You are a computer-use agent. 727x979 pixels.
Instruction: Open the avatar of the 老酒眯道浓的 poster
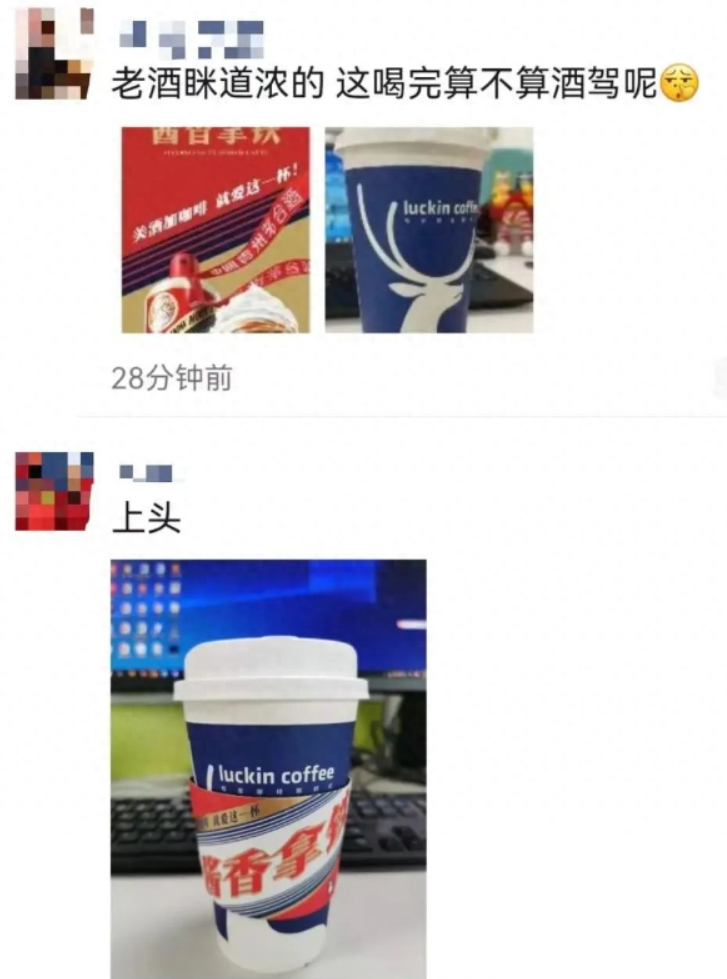click(x=55, y=53)
